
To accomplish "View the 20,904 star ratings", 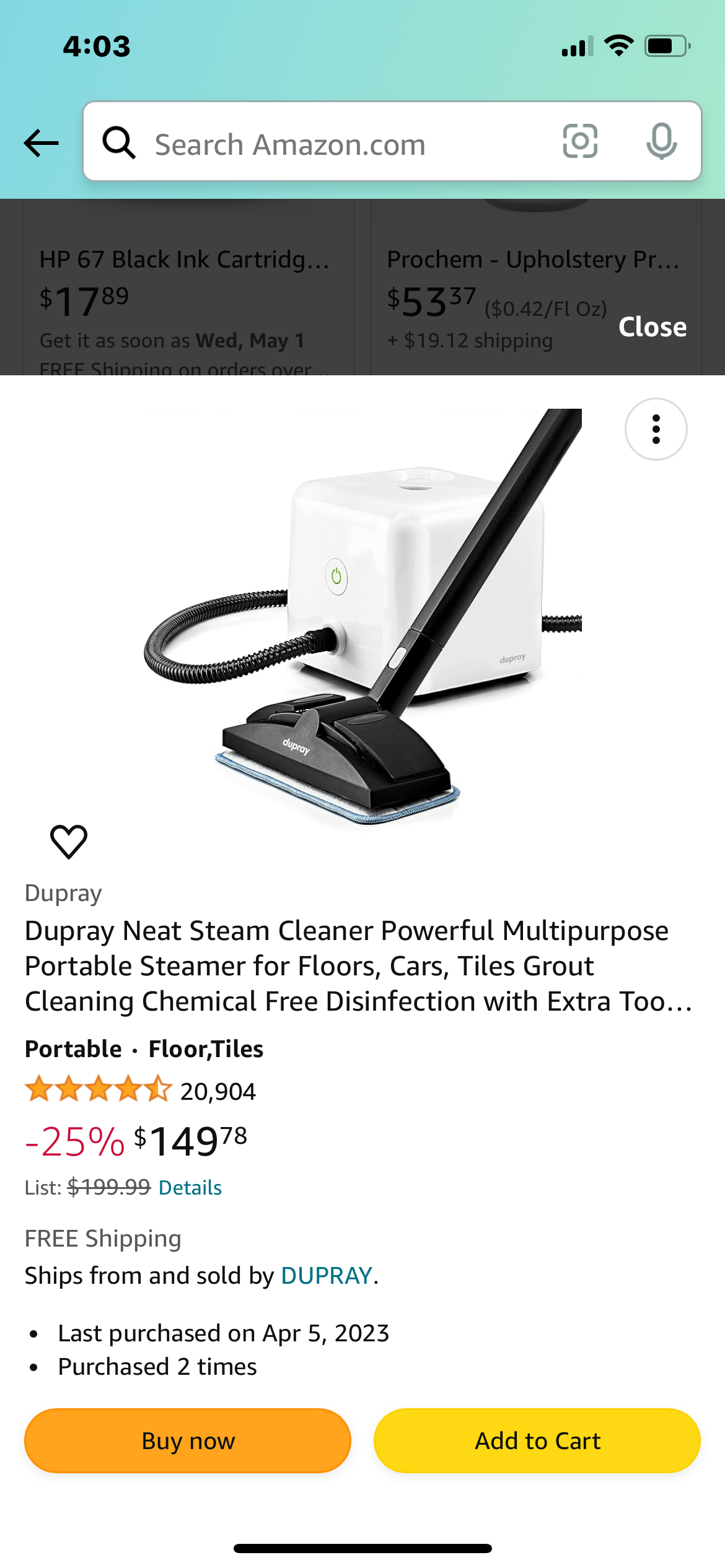I will (x=139, y=1091).
